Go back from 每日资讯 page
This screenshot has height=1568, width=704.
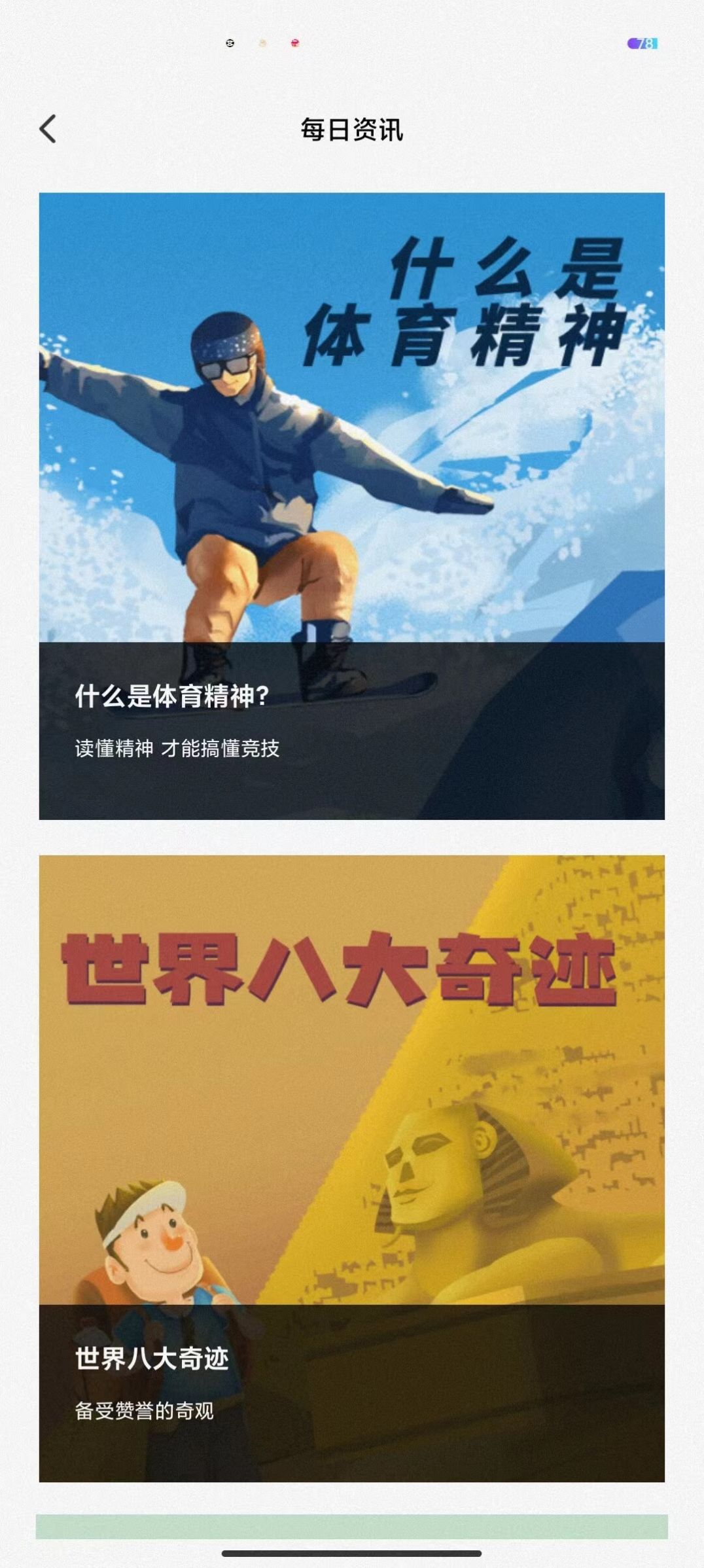[x=48, y=129]
